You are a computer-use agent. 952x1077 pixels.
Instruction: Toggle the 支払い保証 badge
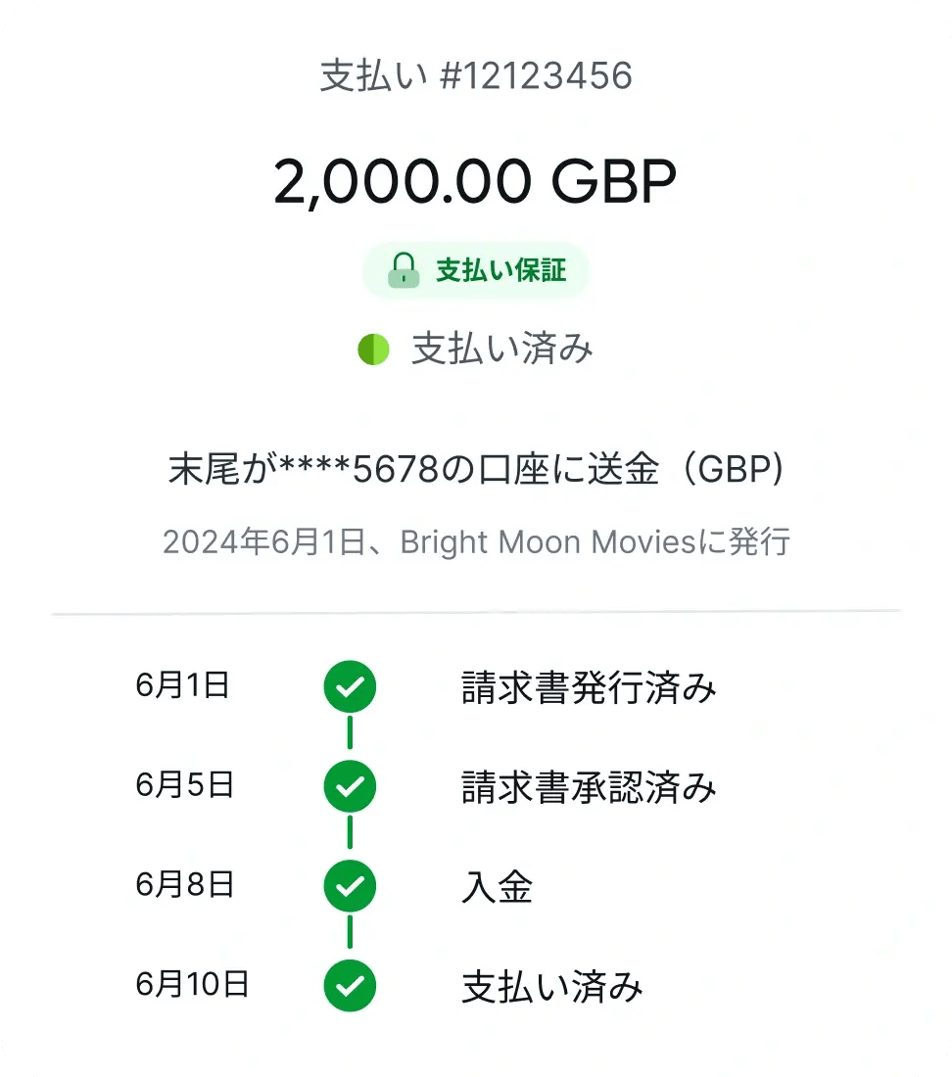point(476,269)
